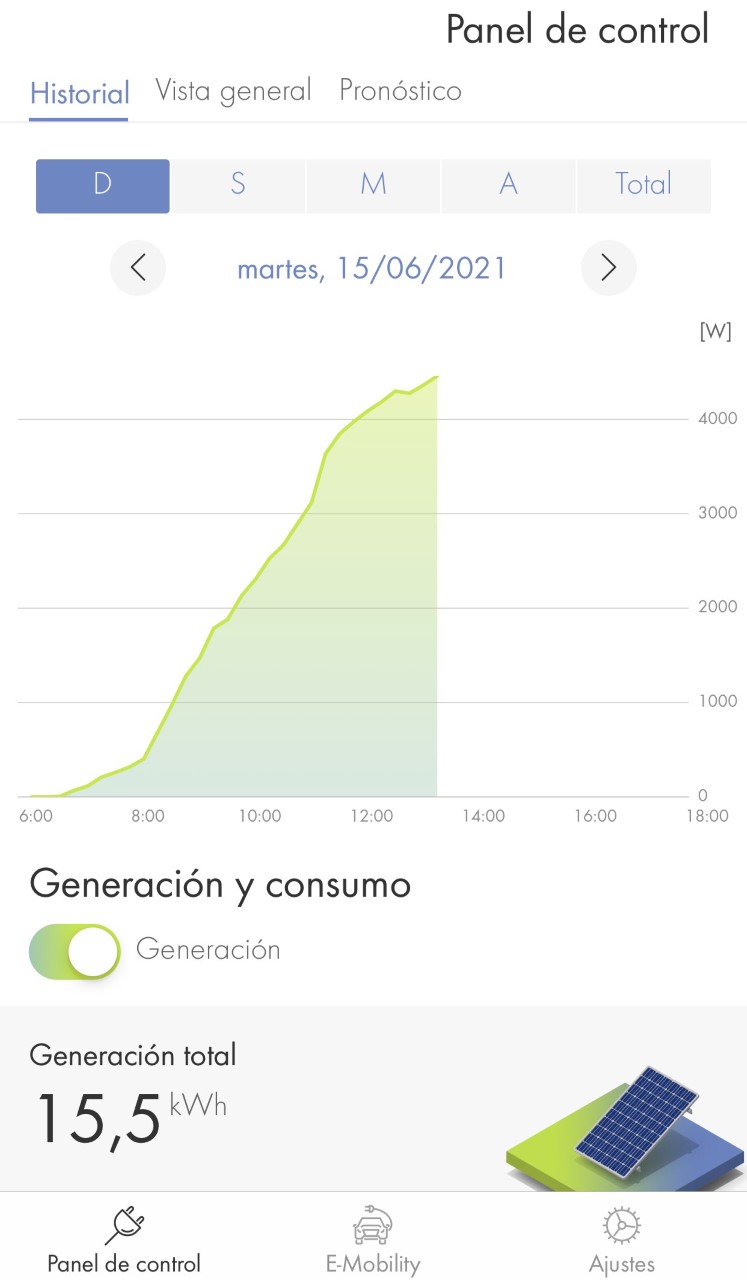Image resolution: width=747 pixels, height=1280 pixels.
Task: Open the Pronóstico tab
Action: (x=400, y=91)
